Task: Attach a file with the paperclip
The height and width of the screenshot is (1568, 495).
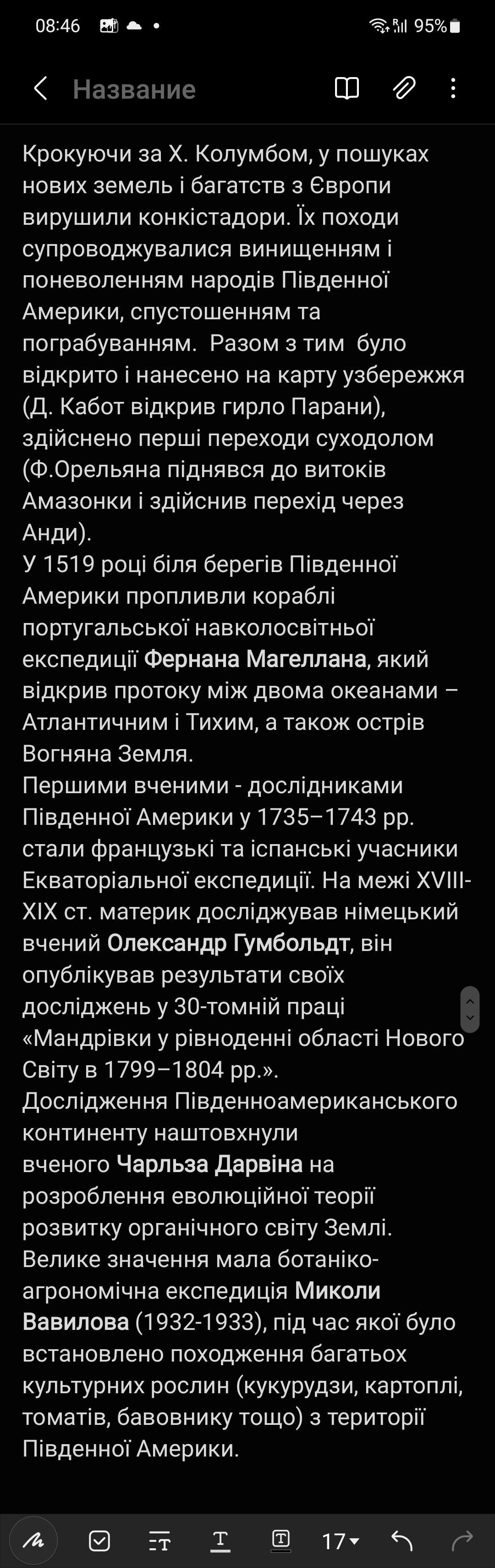Action: coord(404,89)
